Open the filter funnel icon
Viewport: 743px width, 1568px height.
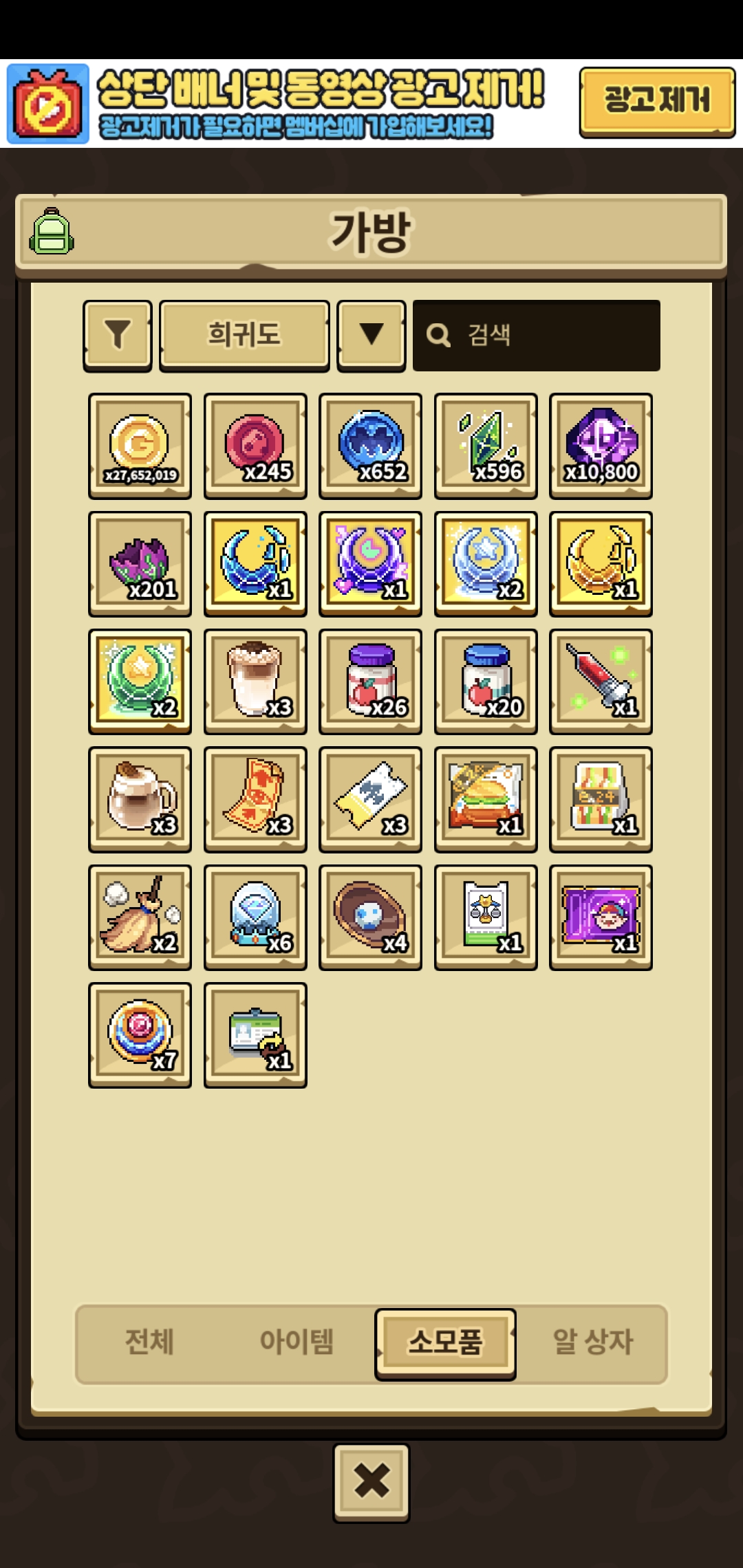pos(118,336)
